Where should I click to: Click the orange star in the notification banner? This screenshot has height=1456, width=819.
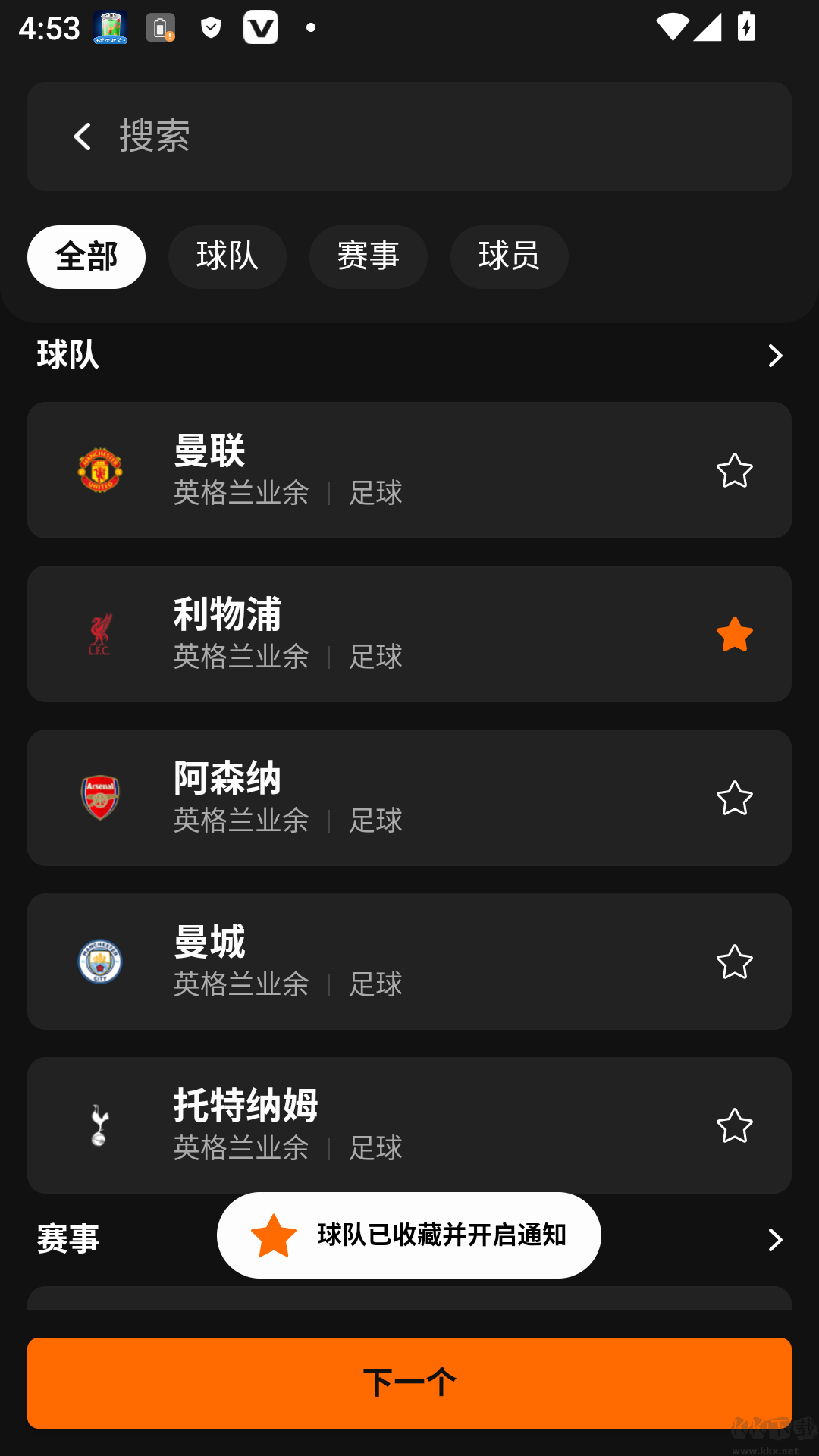tap(271, 1234)
